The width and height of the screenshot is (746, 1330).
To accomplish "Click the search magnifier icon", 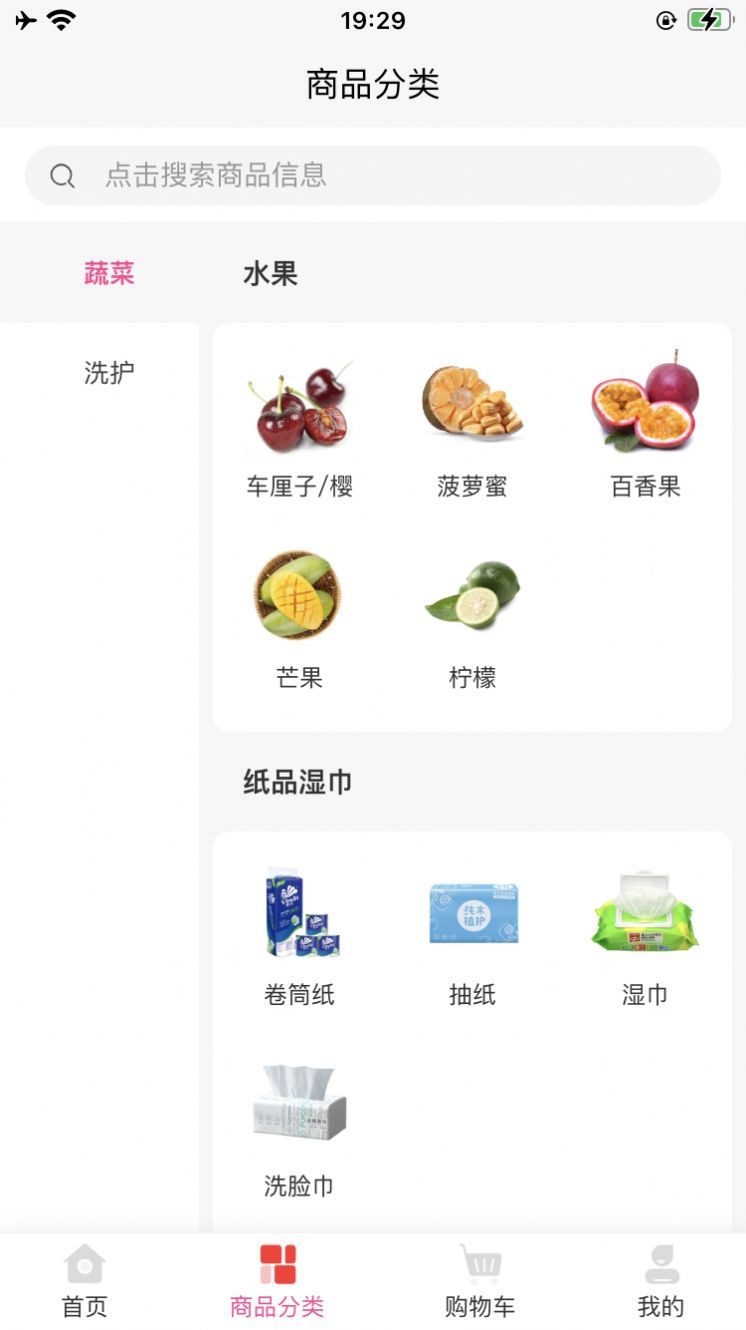I will point(62,175).
